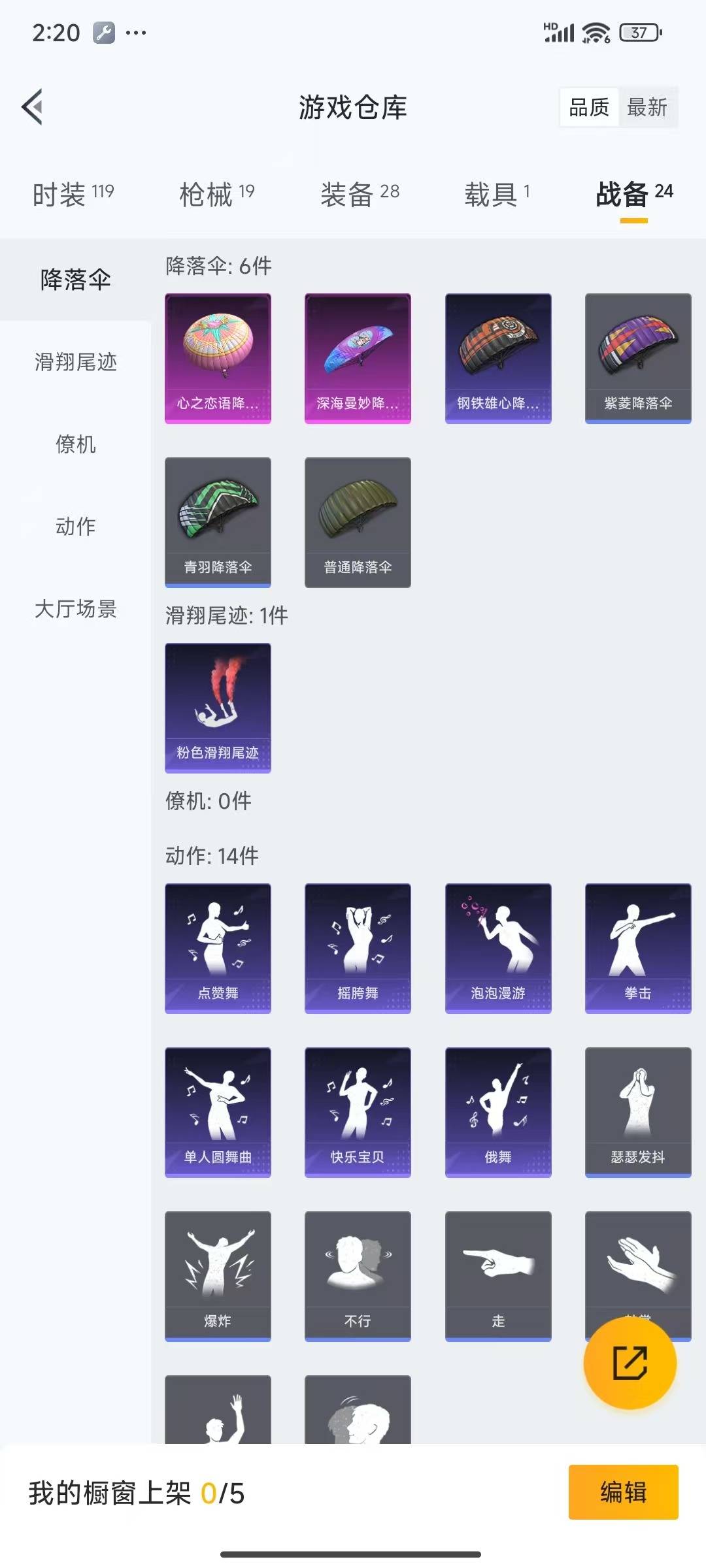Open the 心之恋语 parachute item

point(218,358)
